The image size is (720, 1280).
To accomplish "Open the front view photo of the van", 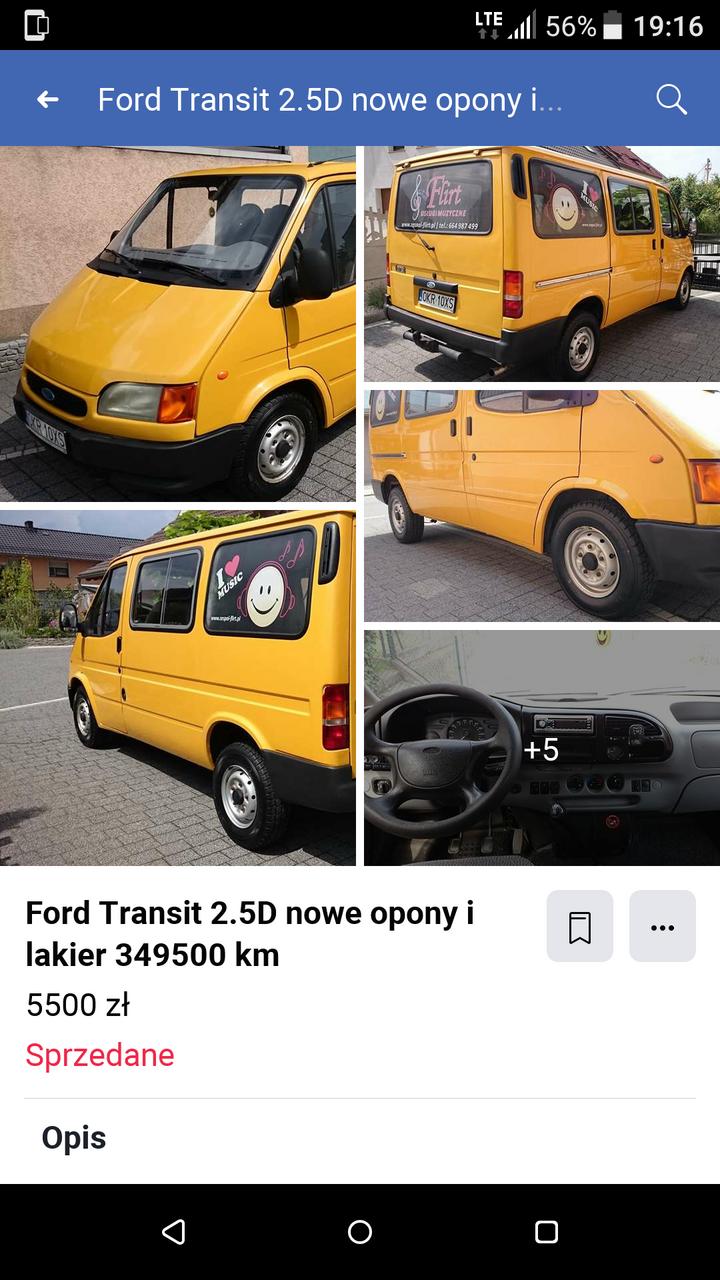I will (x=178, y=324).
